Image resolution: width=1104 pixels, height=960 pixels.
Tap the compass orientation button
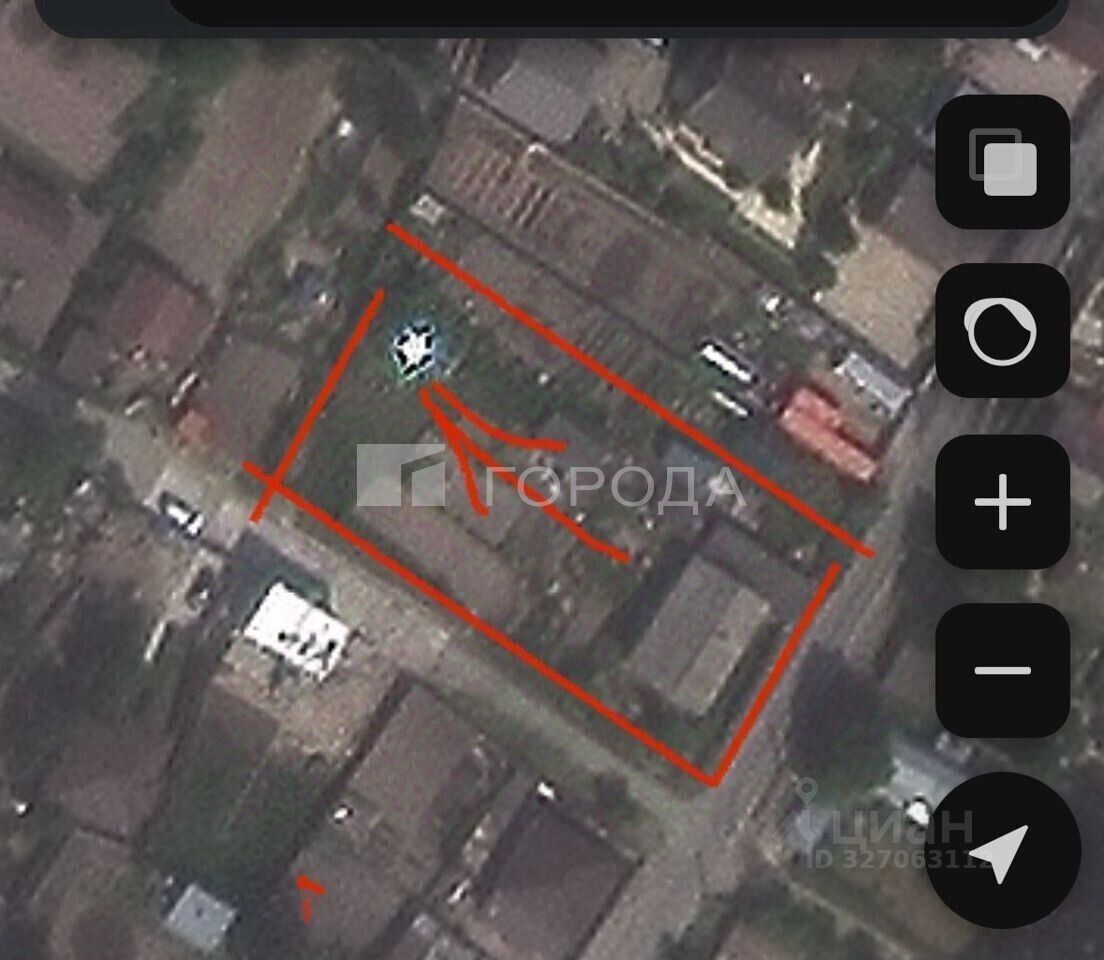pos(1002,331)
